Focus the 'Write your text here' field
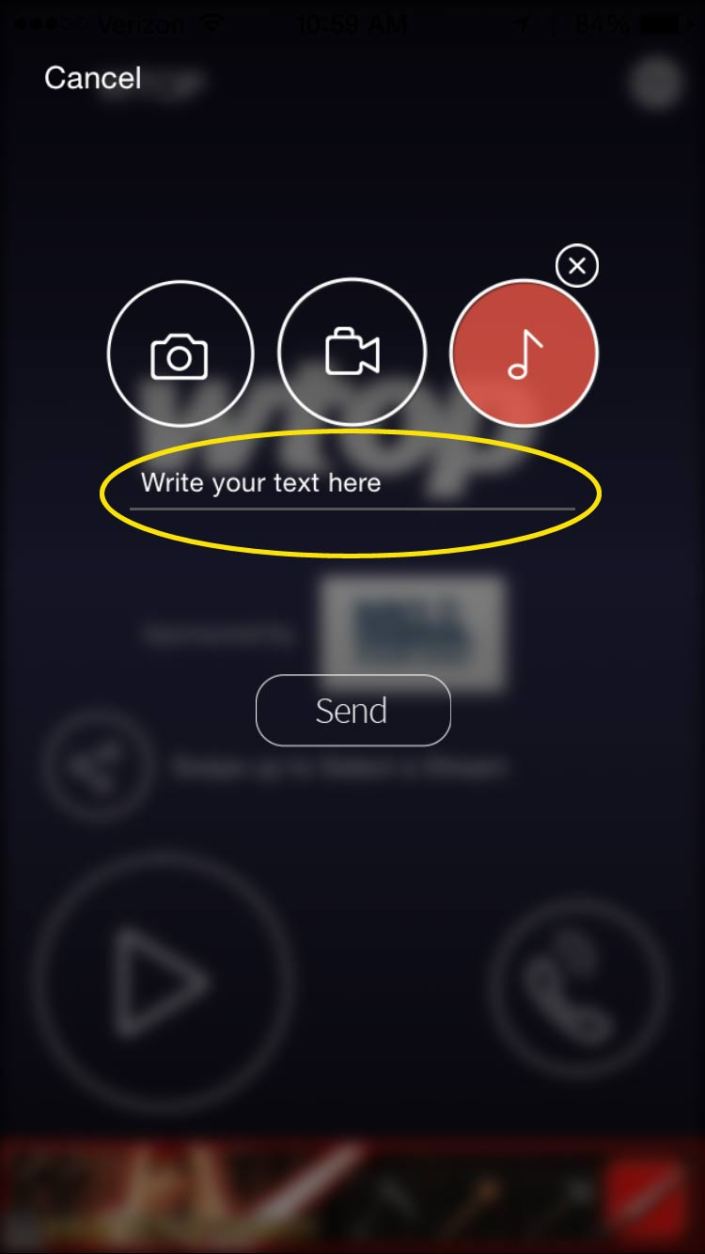705x1254 pixels. point(350,484)
